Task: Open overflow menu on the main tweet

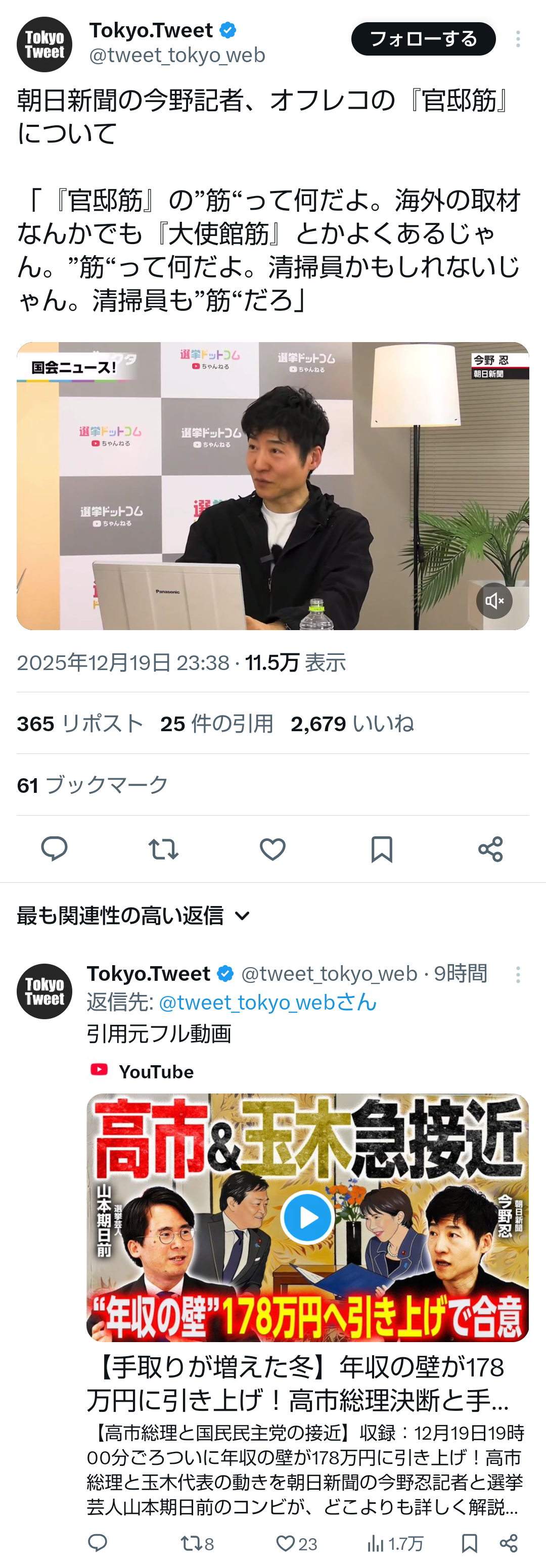Action: pyautogui.click(x=518, y=39)
